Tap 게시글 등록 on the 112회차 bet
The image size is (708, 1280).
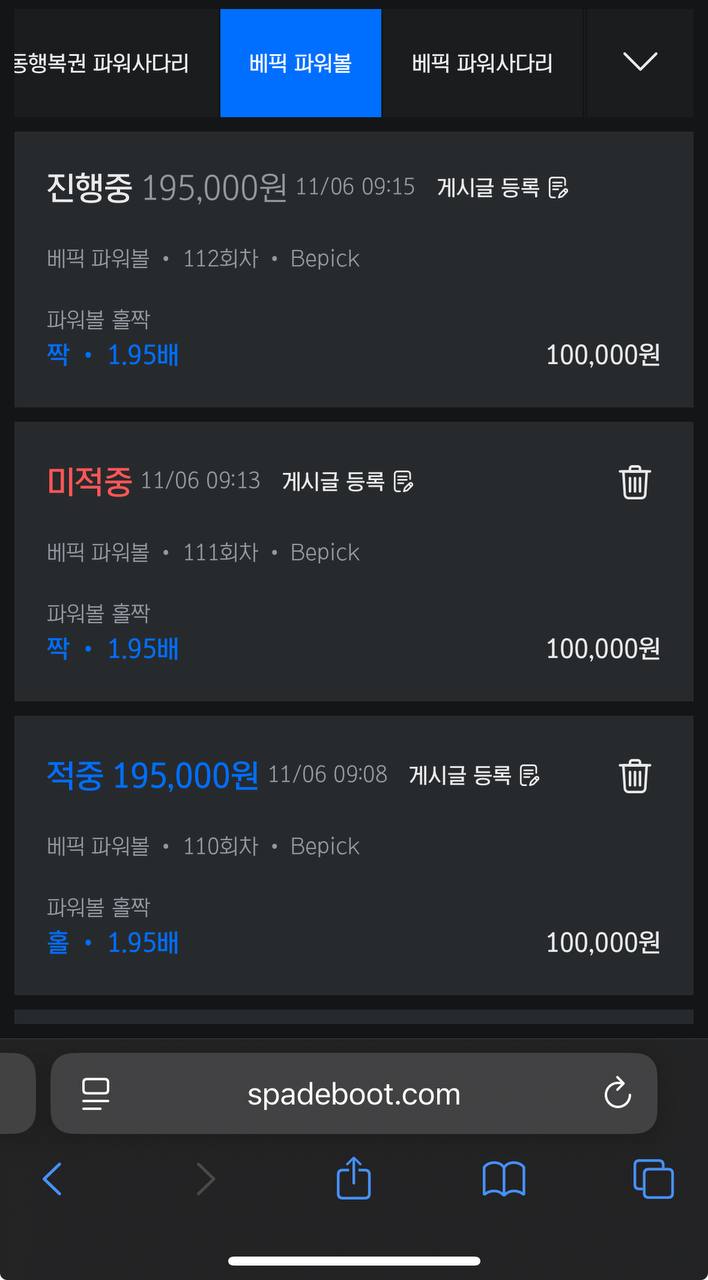click(502, 187)
